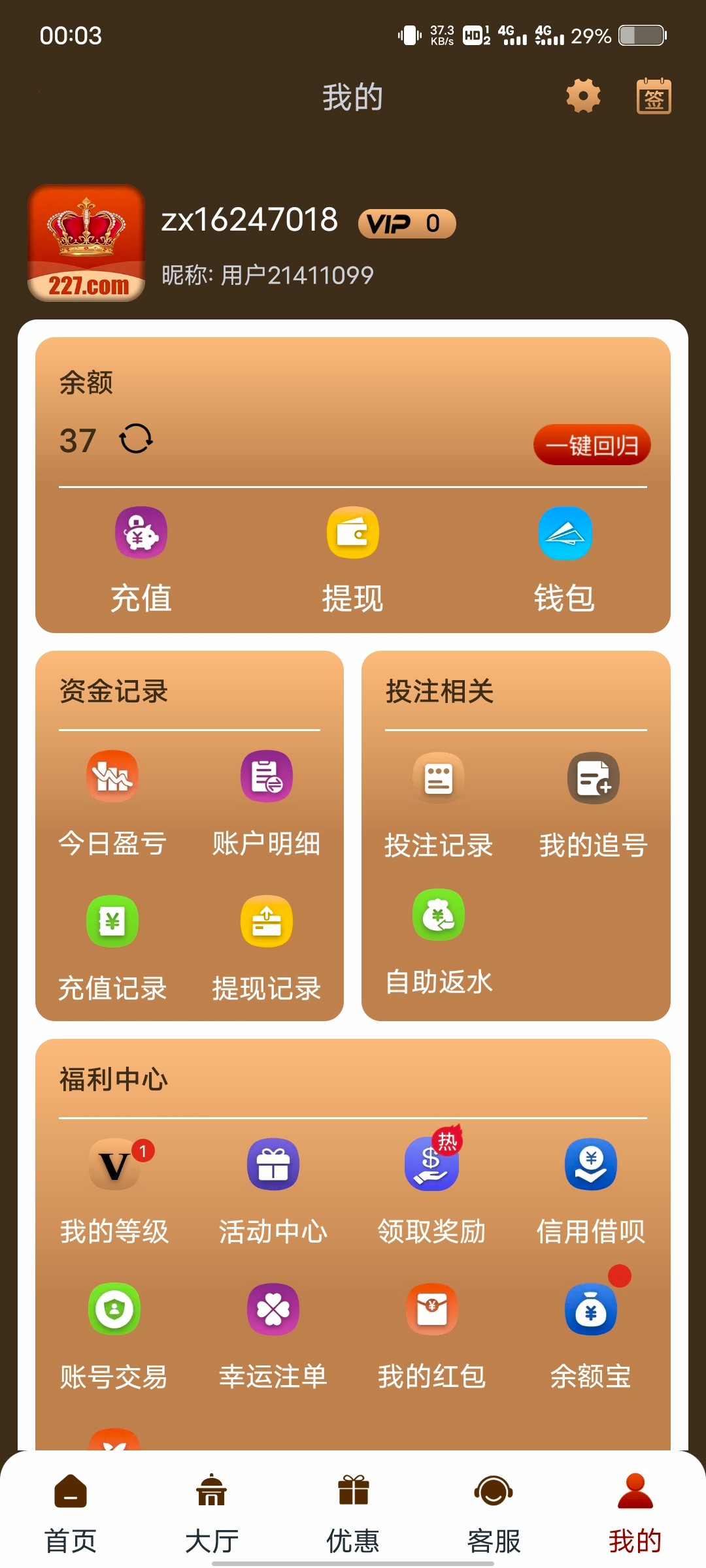Open the 客服 customer service tab
Screen dimensions: 706x1568
[x=494, y=1516]
